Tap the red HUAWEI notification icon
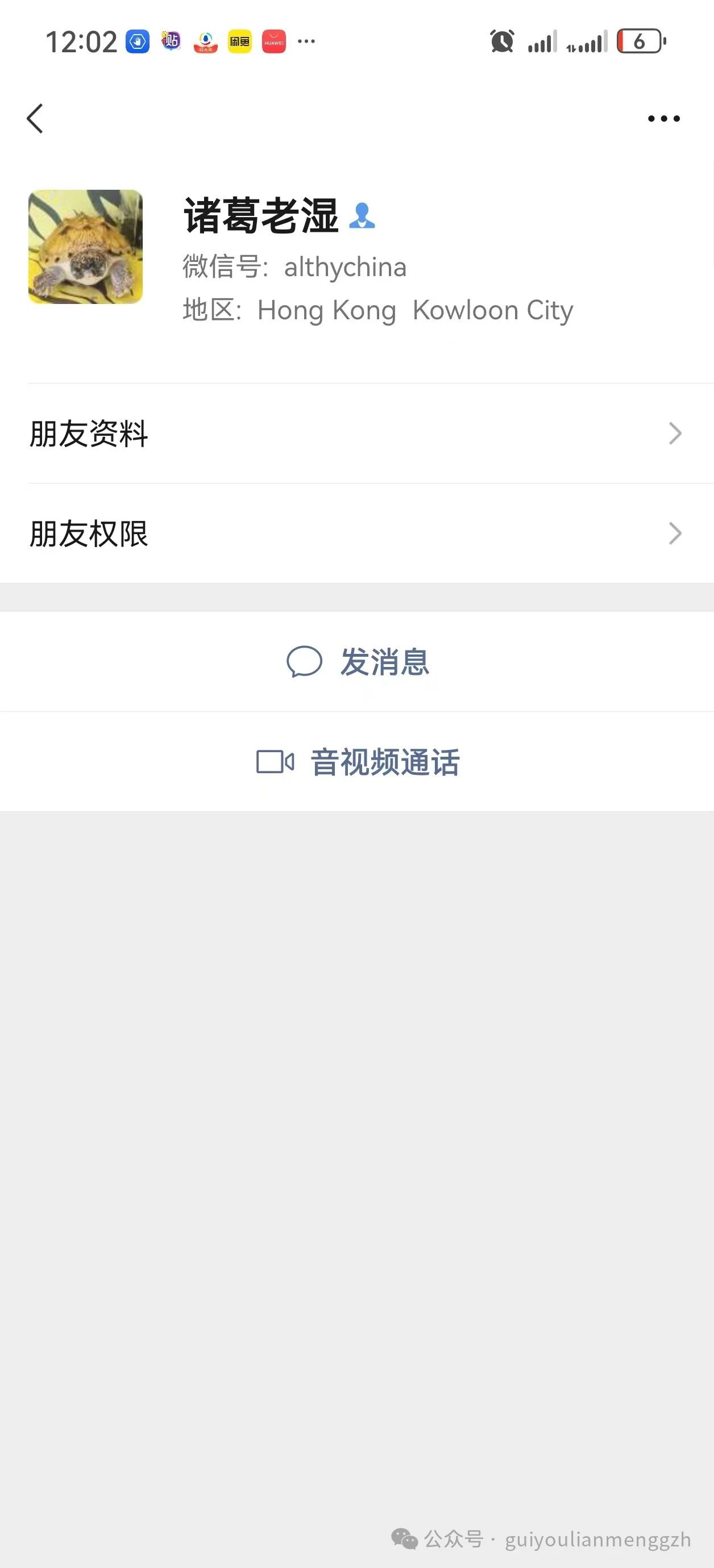Image resolution: width=714 pixels, height=1568 pixels. click(273, 41)
